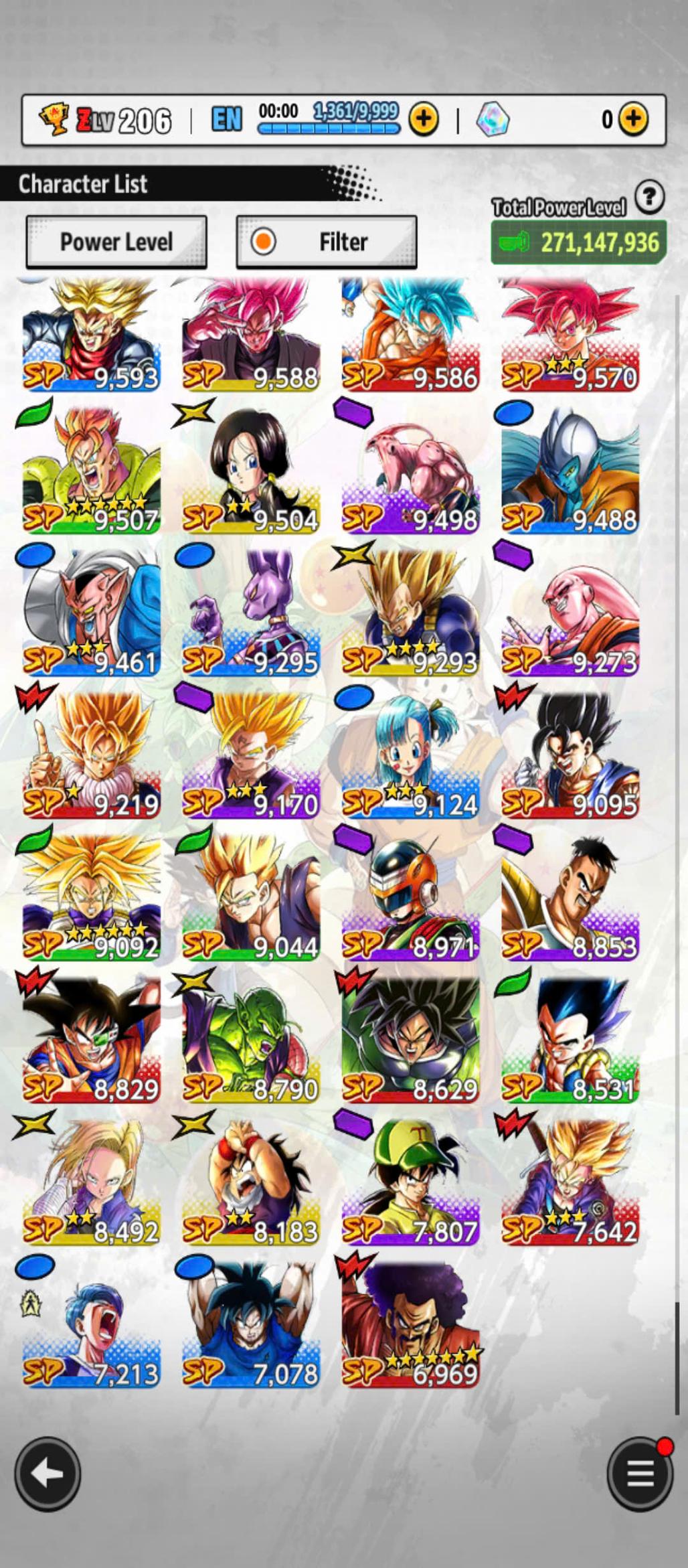
Task: Select the character with power 9,593
Action: click(x=91, y=335)
